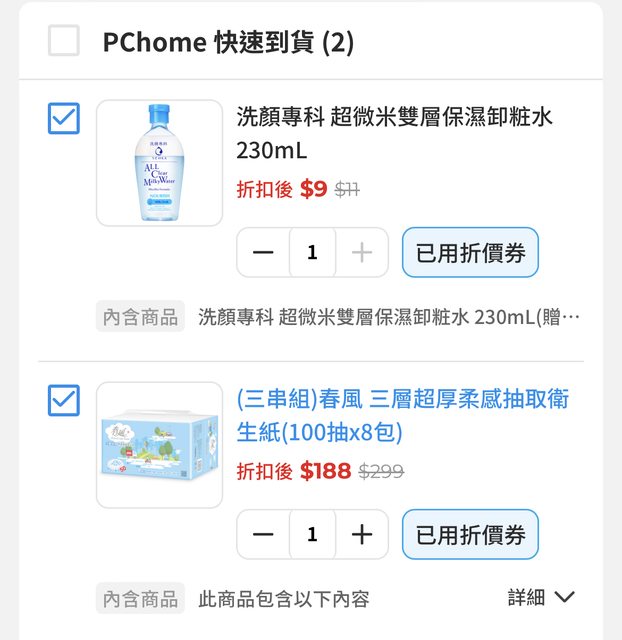Edit quantity field for 春風 衛生紙
This screenshot has height=640, width=622.
point(312,535)
